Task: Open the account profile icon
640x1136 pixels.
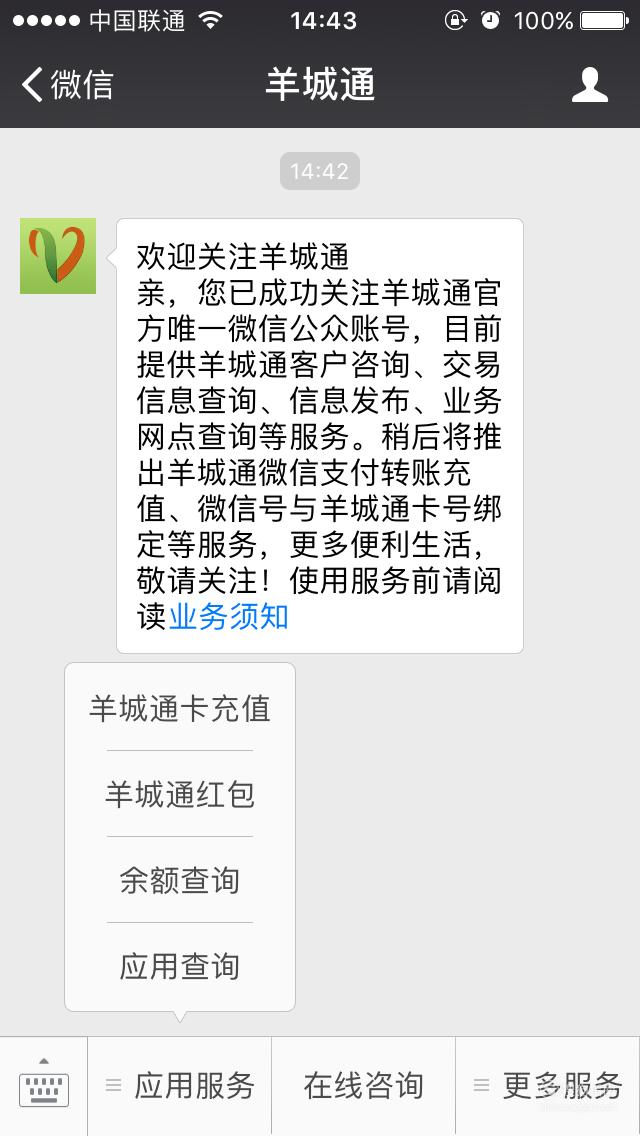Action: (589, 85)
